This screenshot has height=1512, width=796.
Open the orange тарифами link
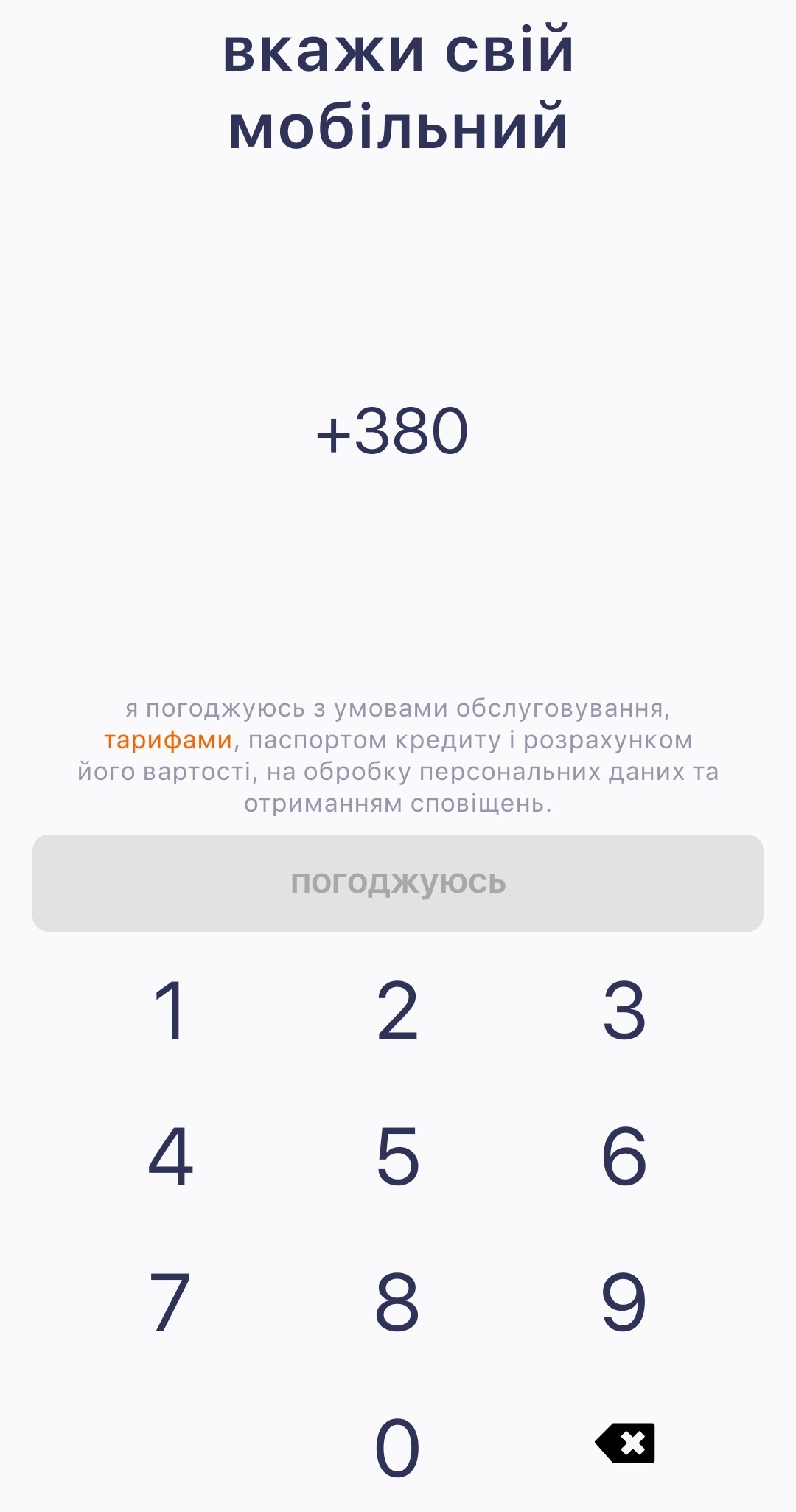click(168, 740)
